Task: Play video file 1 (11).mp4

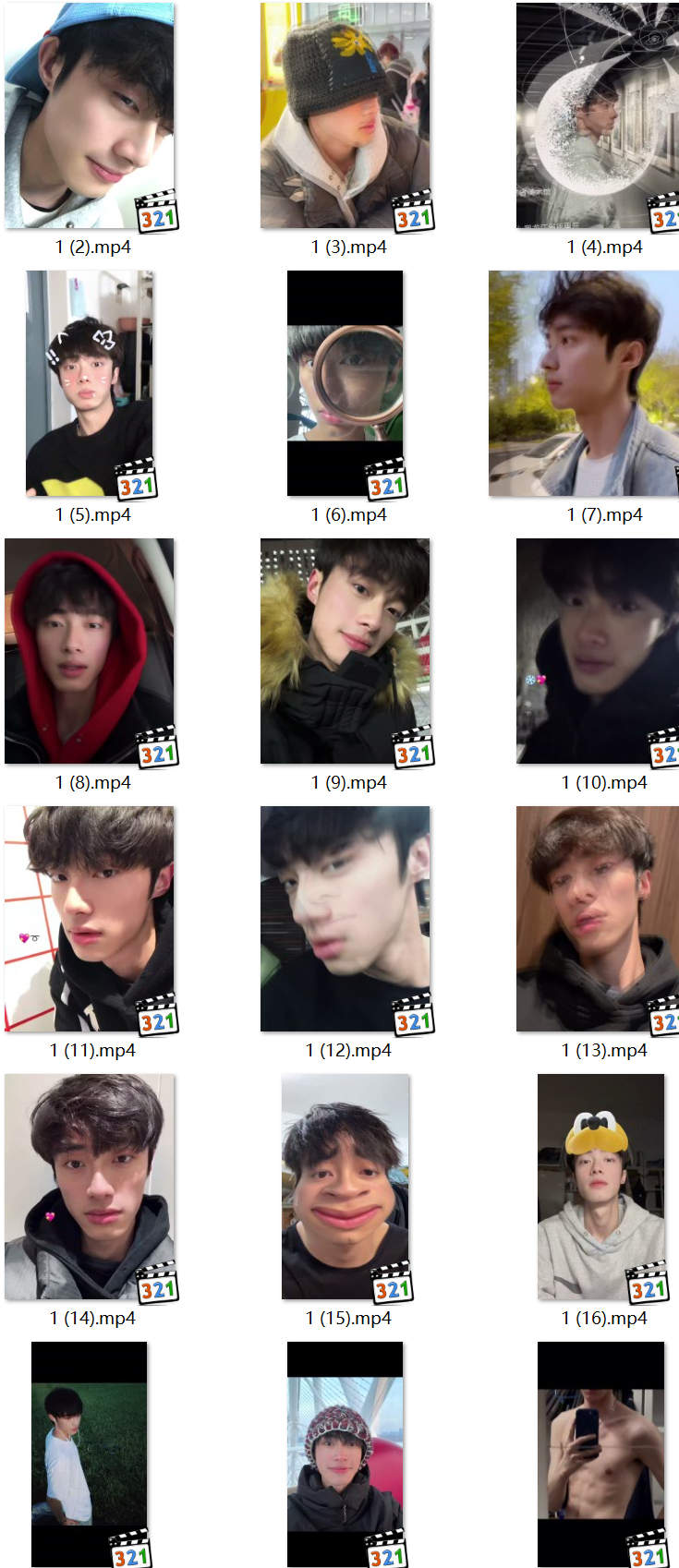Action: [90, 919]
